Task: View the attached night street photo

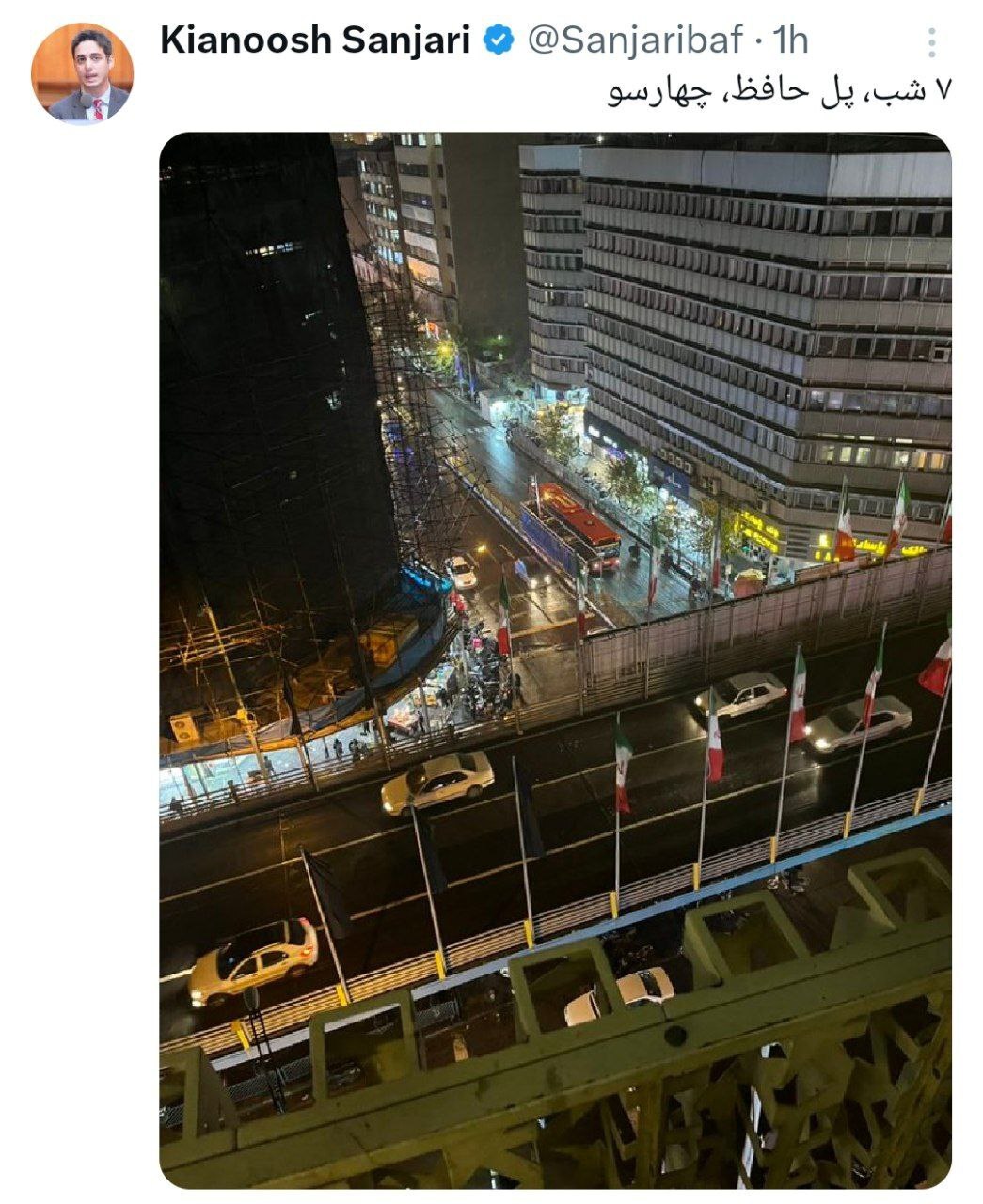Action: point(555,658)
